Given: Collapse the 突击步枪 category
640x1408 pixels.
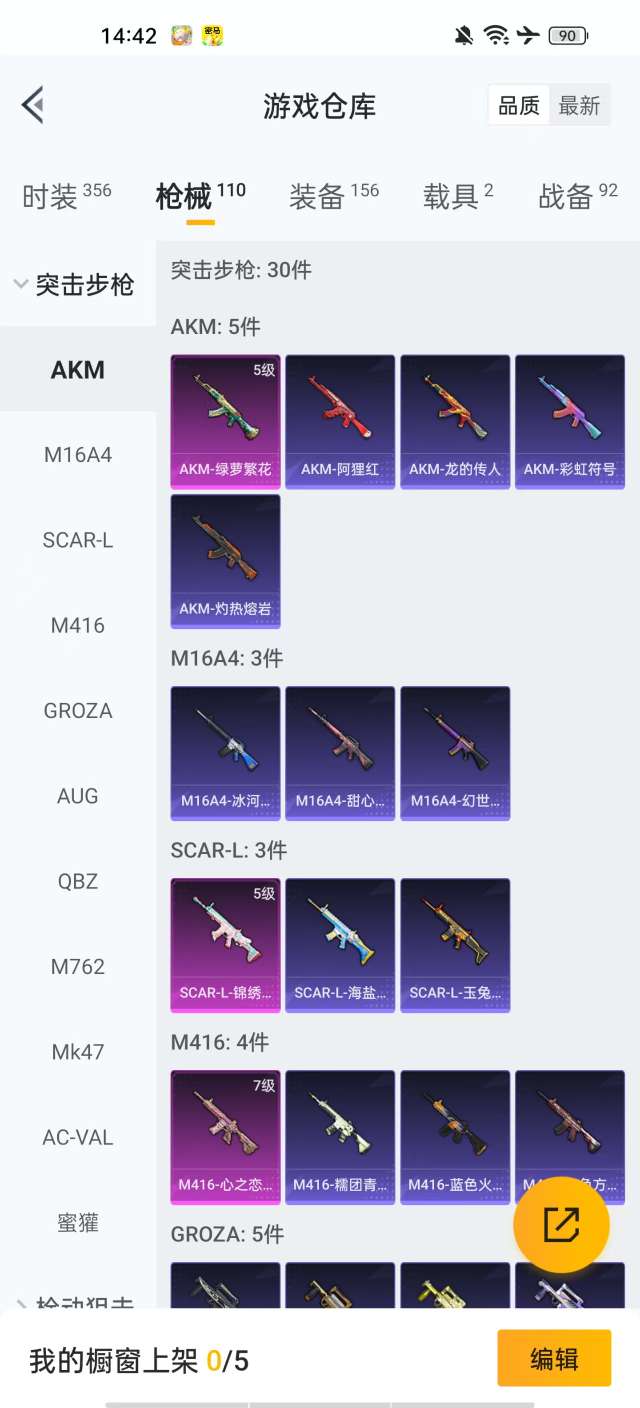Looking at the screenshot, I should tap(75, 285).
